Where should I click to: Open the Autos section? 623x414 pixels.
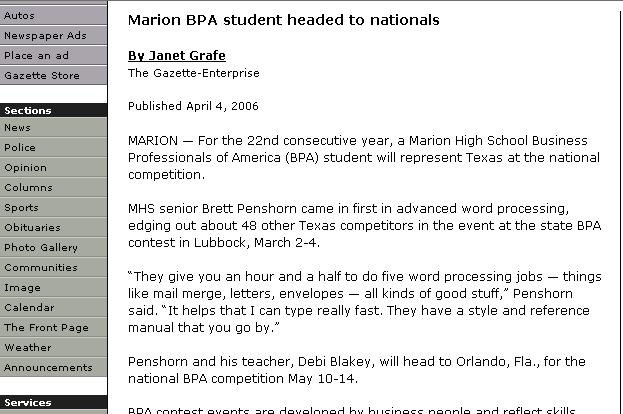click(19, 16)
